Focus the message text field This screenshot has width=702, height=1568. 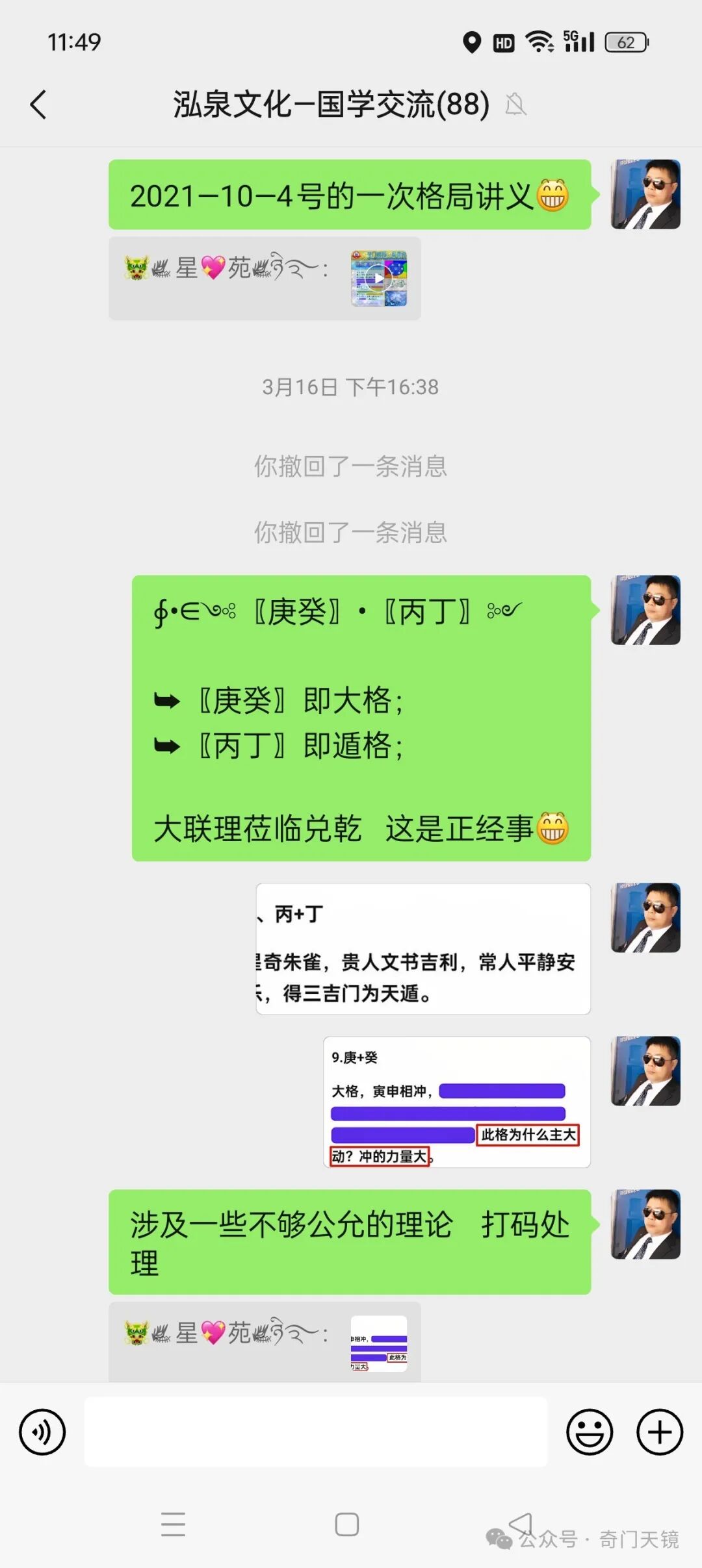[x=316, y=1432]
